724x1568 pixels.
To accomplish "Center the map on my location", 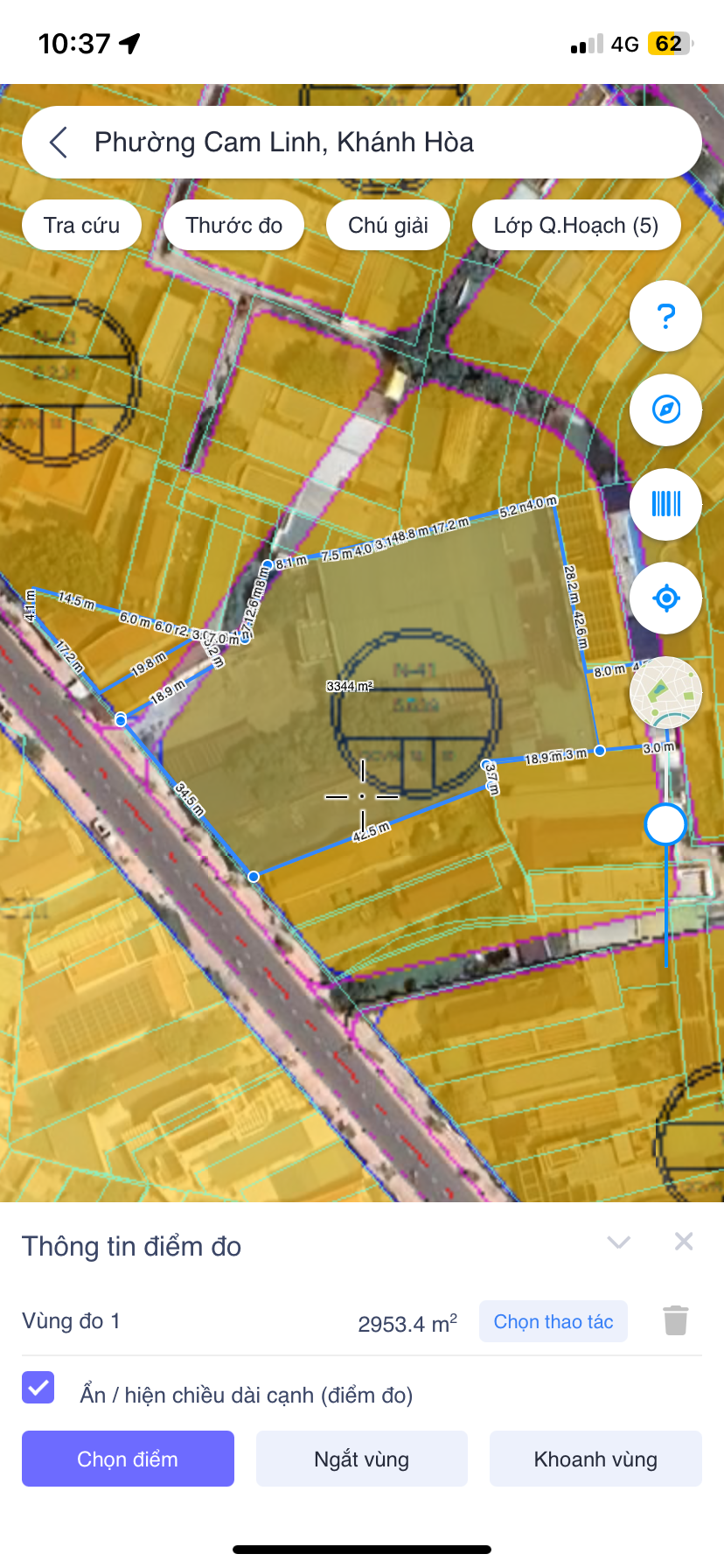I will tap(666, 598).
